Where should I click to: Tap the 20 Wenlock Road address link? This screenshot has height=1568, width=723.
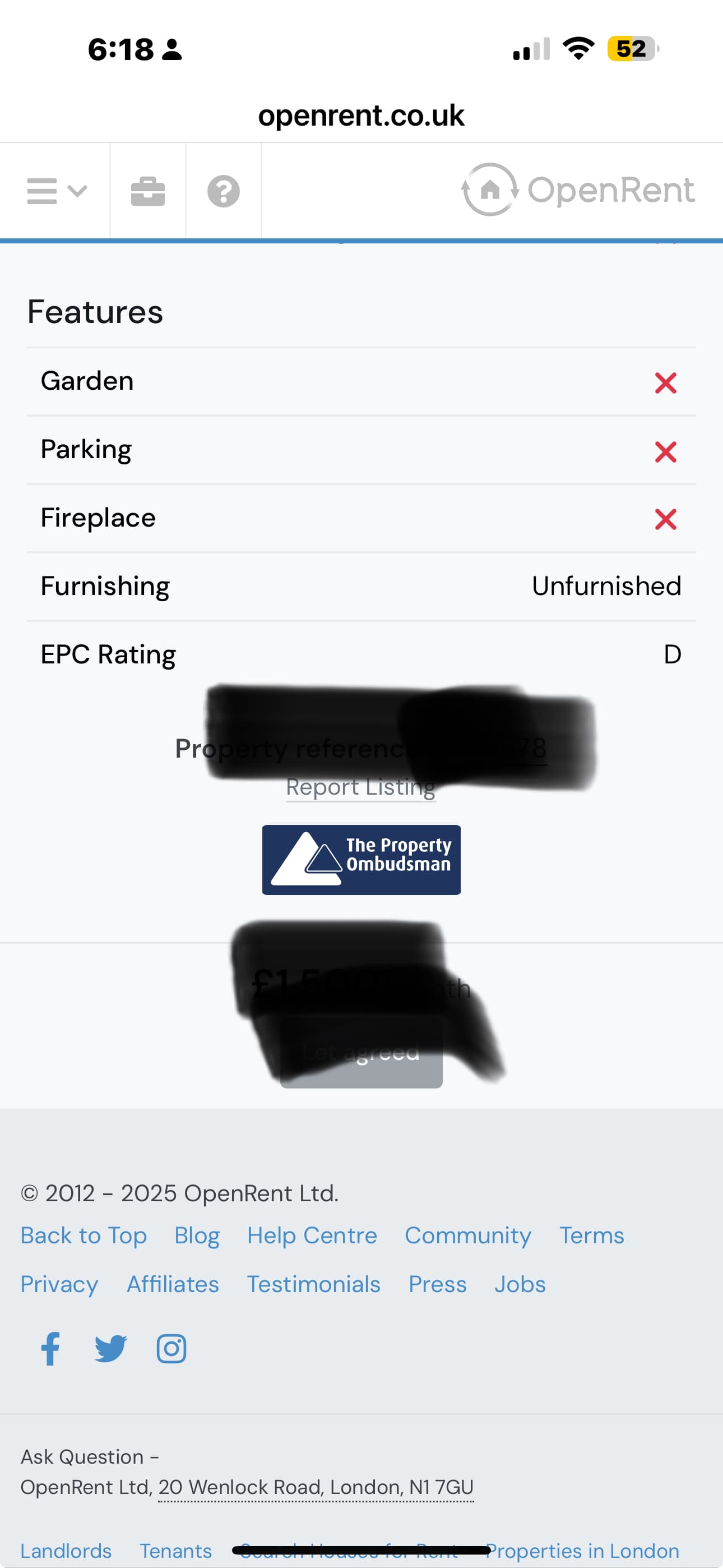[x=316, y=1487]
